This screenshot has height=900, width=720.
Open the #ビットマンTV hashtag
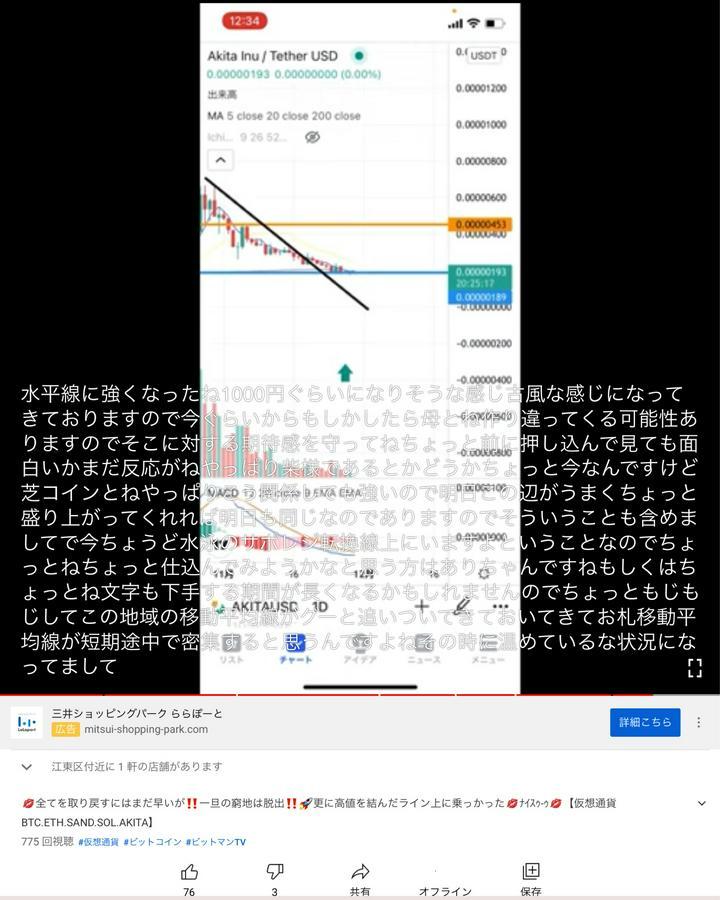click(x=217, y=842)
